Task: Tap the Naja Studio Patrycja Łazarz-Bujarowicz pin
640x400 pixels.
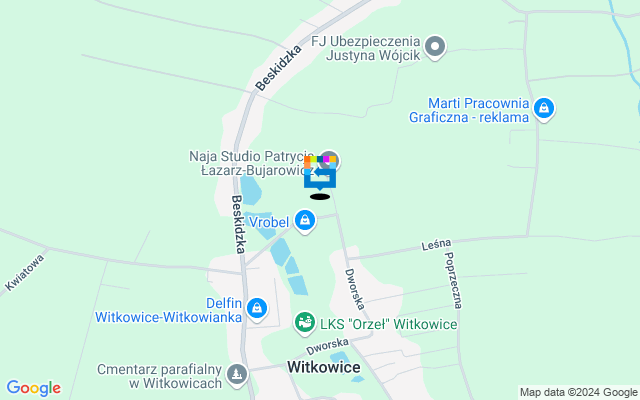Action: 333,160
